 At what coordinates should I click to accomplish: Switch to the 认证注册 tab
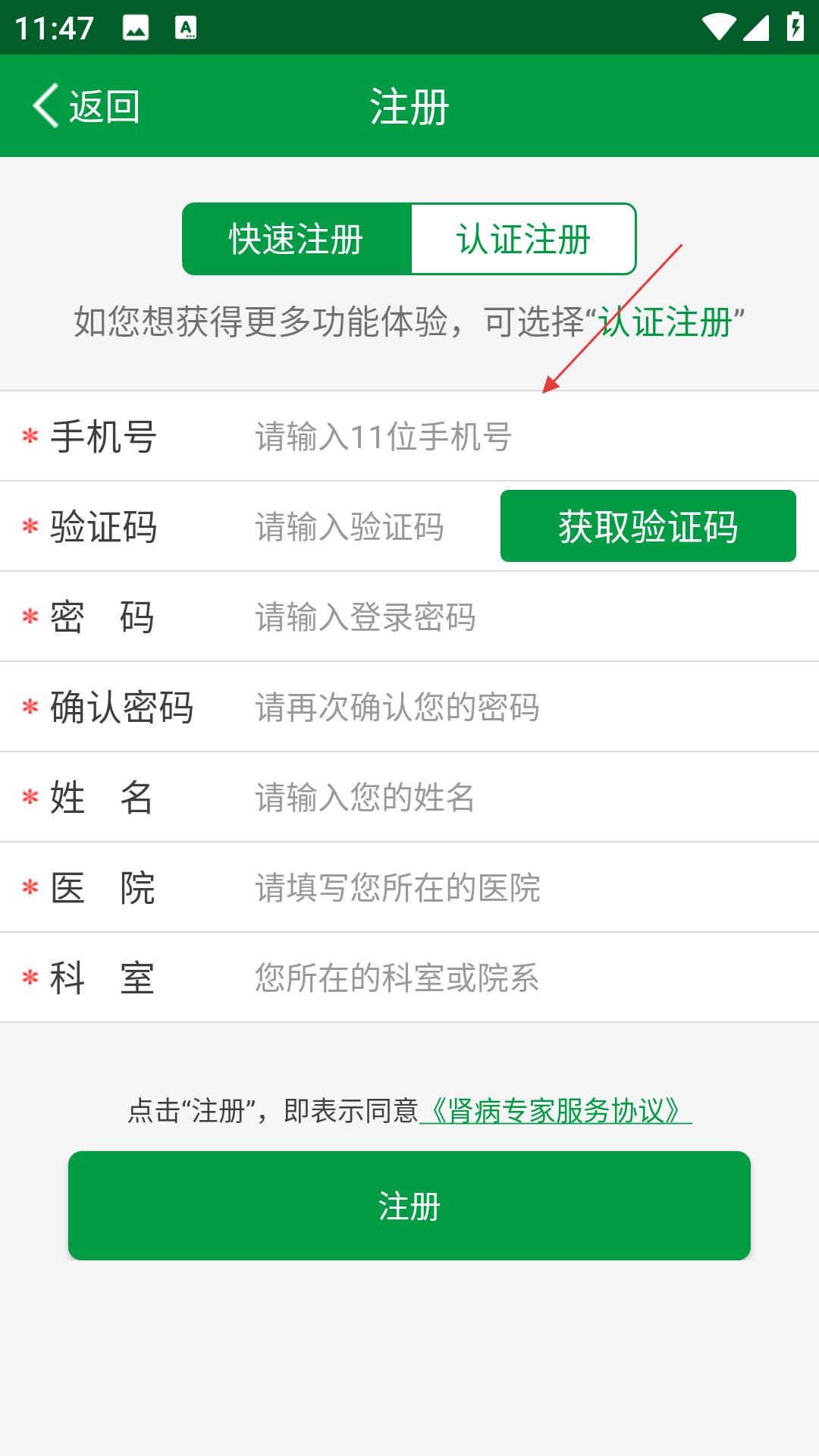pos(523,239)
